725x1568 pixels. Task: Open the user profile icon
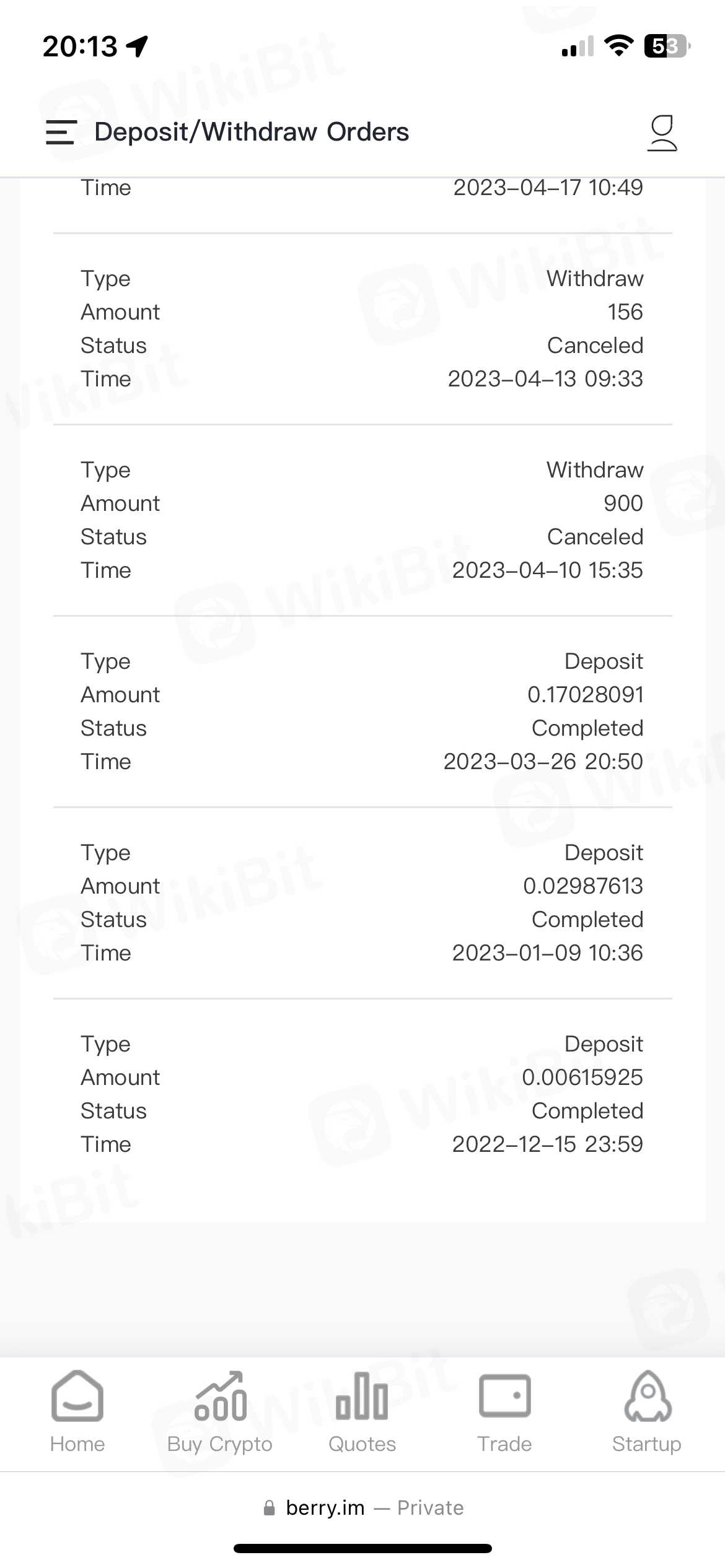coord(662,133)
